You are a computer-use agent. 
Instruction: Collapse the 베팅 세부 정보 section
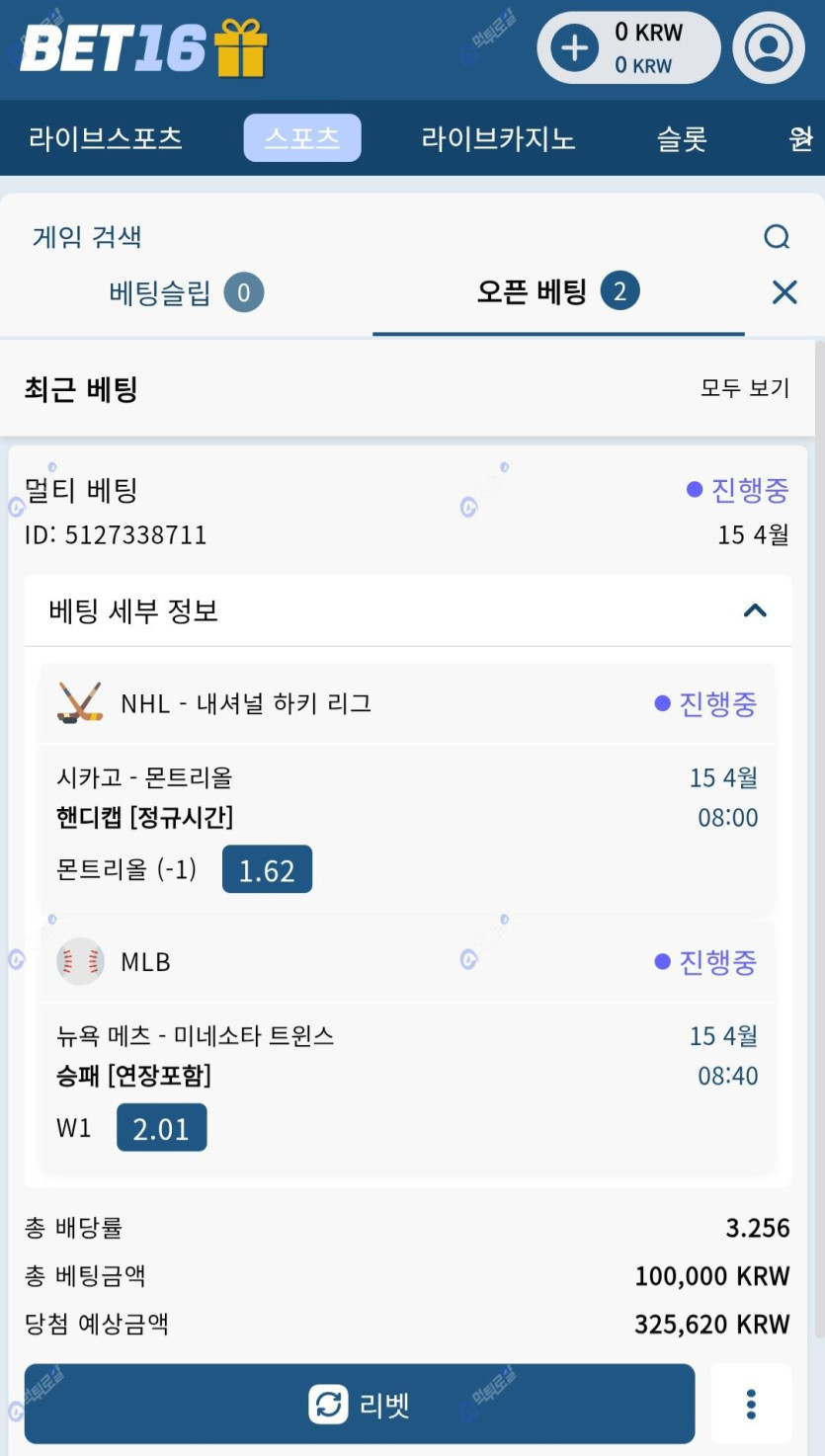pyautogui.click(x=755, y=610)
